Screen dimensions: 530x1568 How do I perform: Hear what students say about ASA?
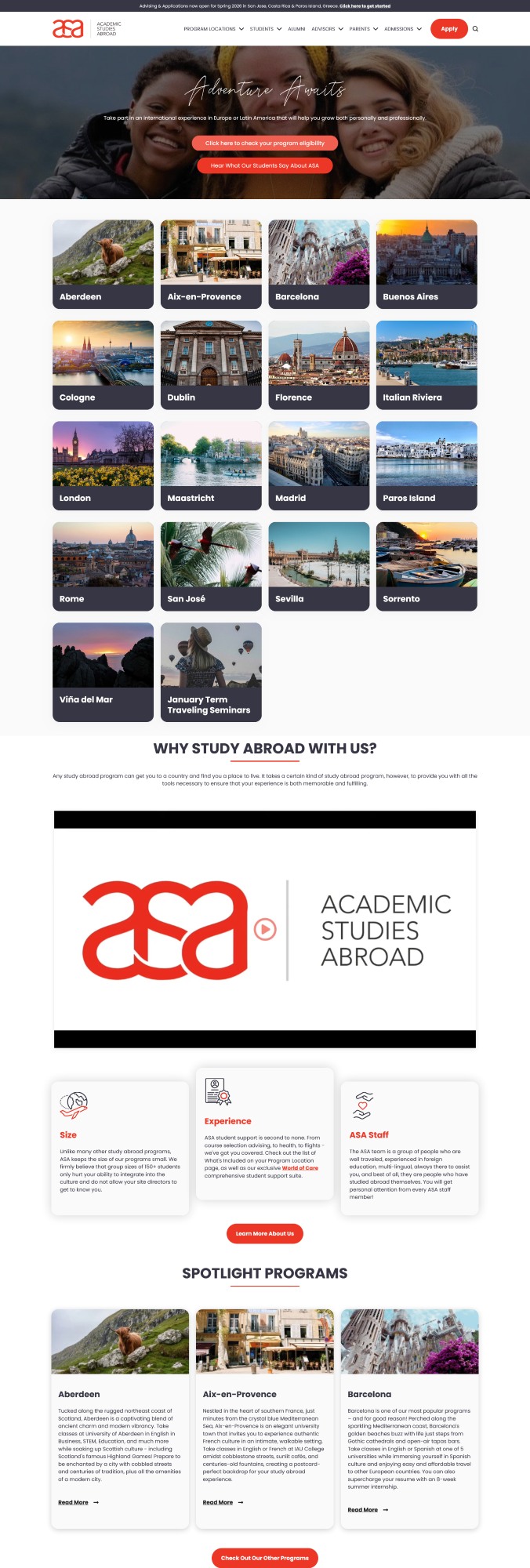(x=265, y=165)
